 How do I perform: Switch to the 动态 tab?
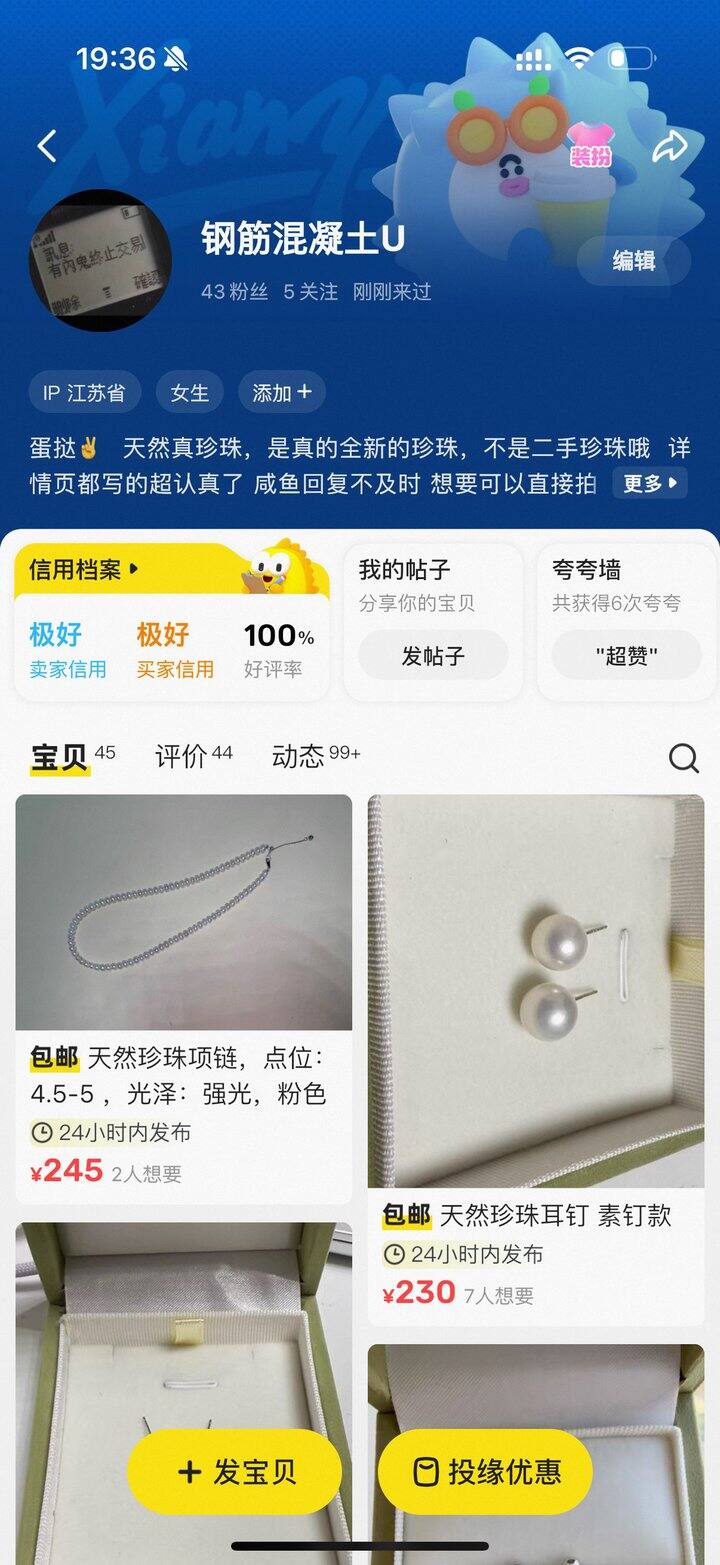(315, 757)
